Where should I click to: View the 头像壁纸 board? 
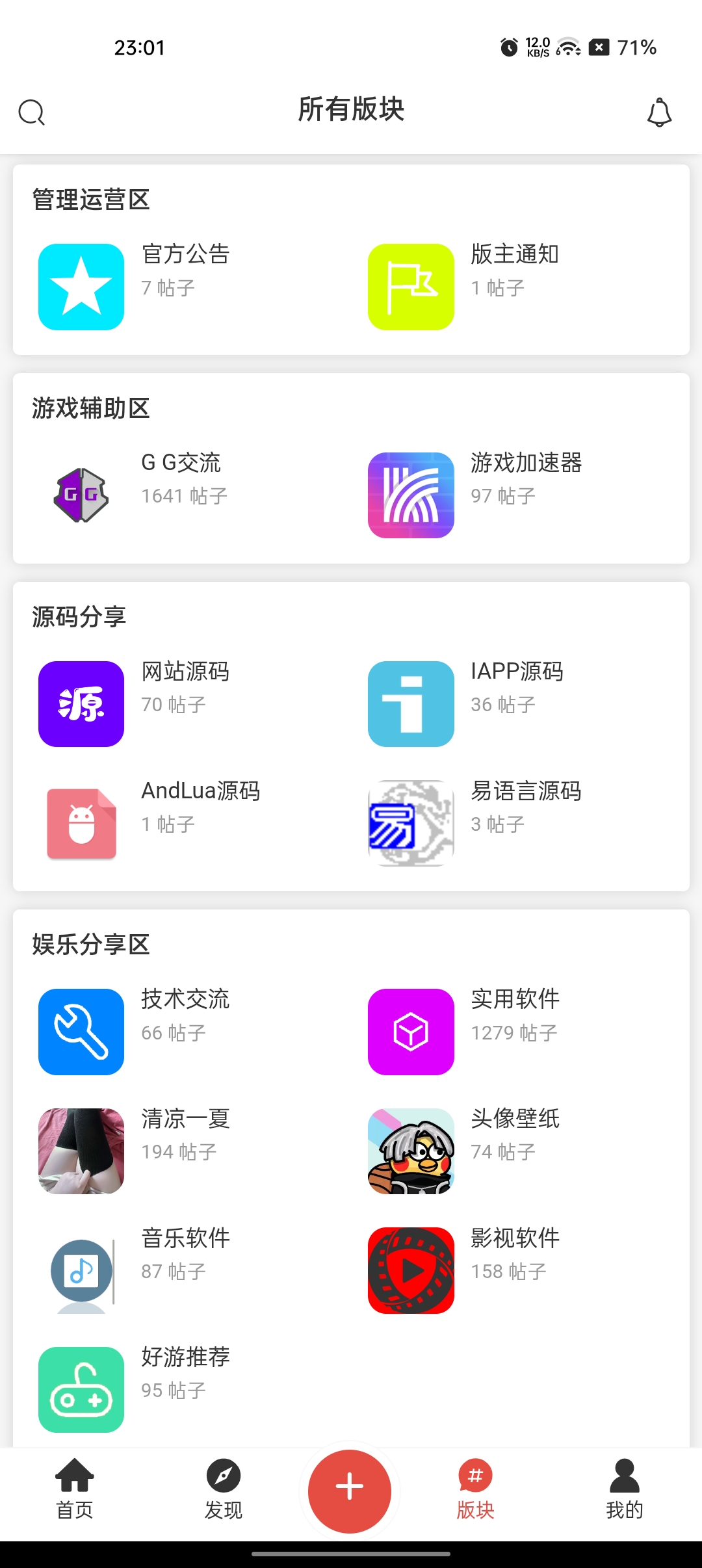pyautogui.click(x=411, y=1151)
